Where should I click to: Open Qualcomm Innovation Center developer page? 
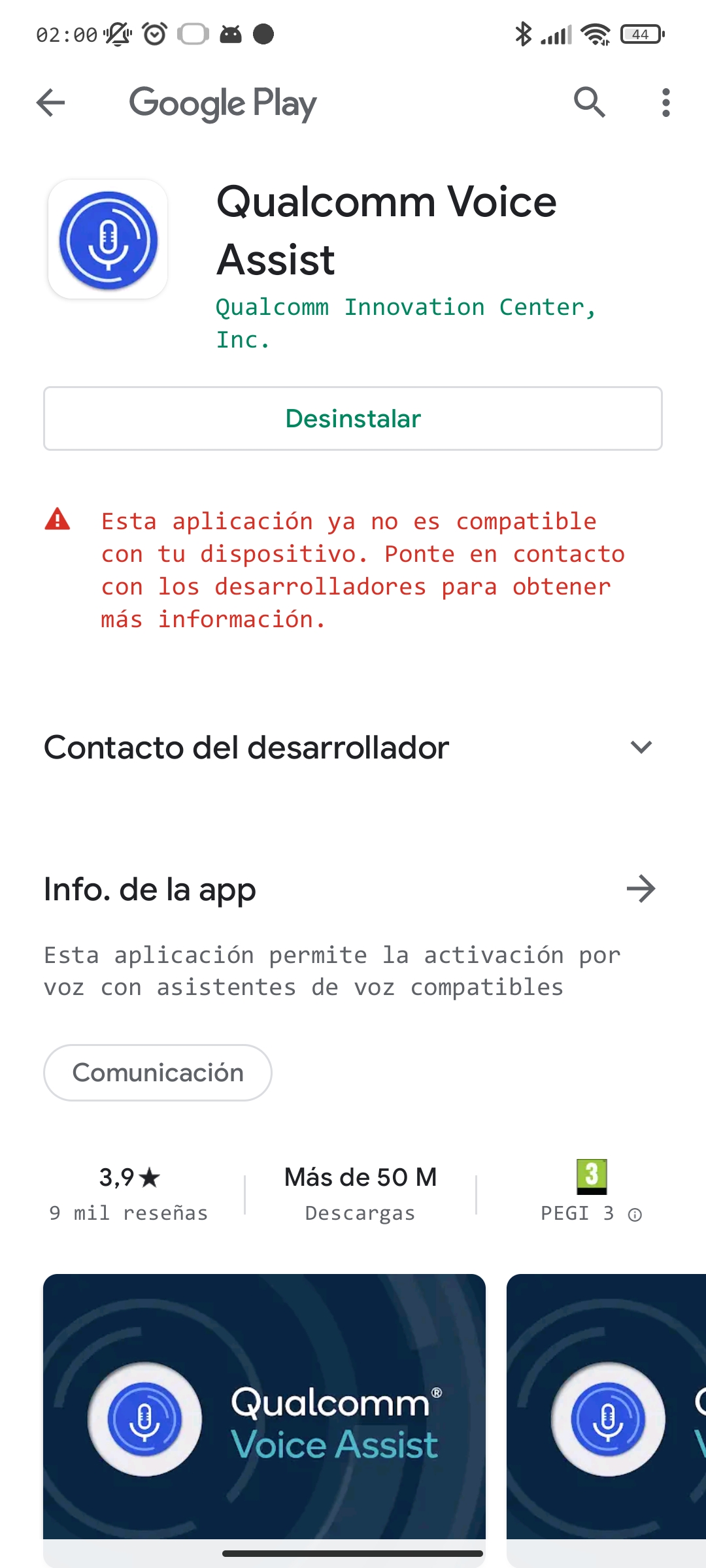click(405, 323)
